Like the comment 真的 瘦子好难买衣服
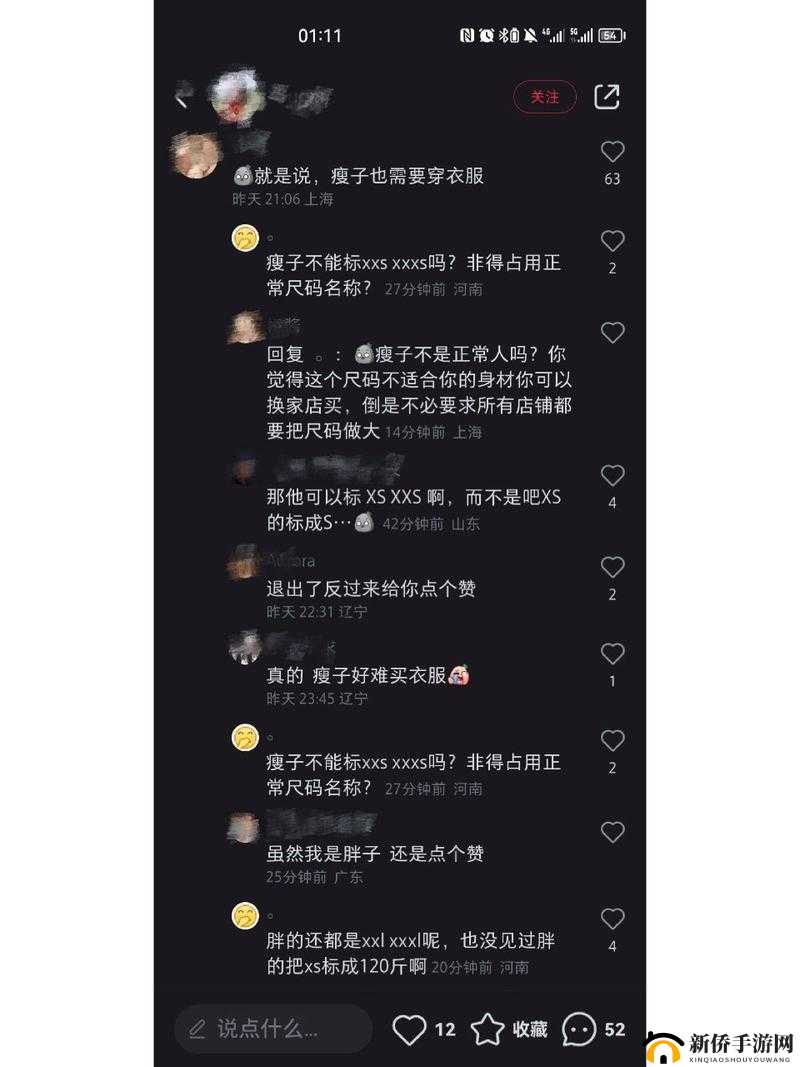Screen dimensions: 800x1067 coord(612,654)
